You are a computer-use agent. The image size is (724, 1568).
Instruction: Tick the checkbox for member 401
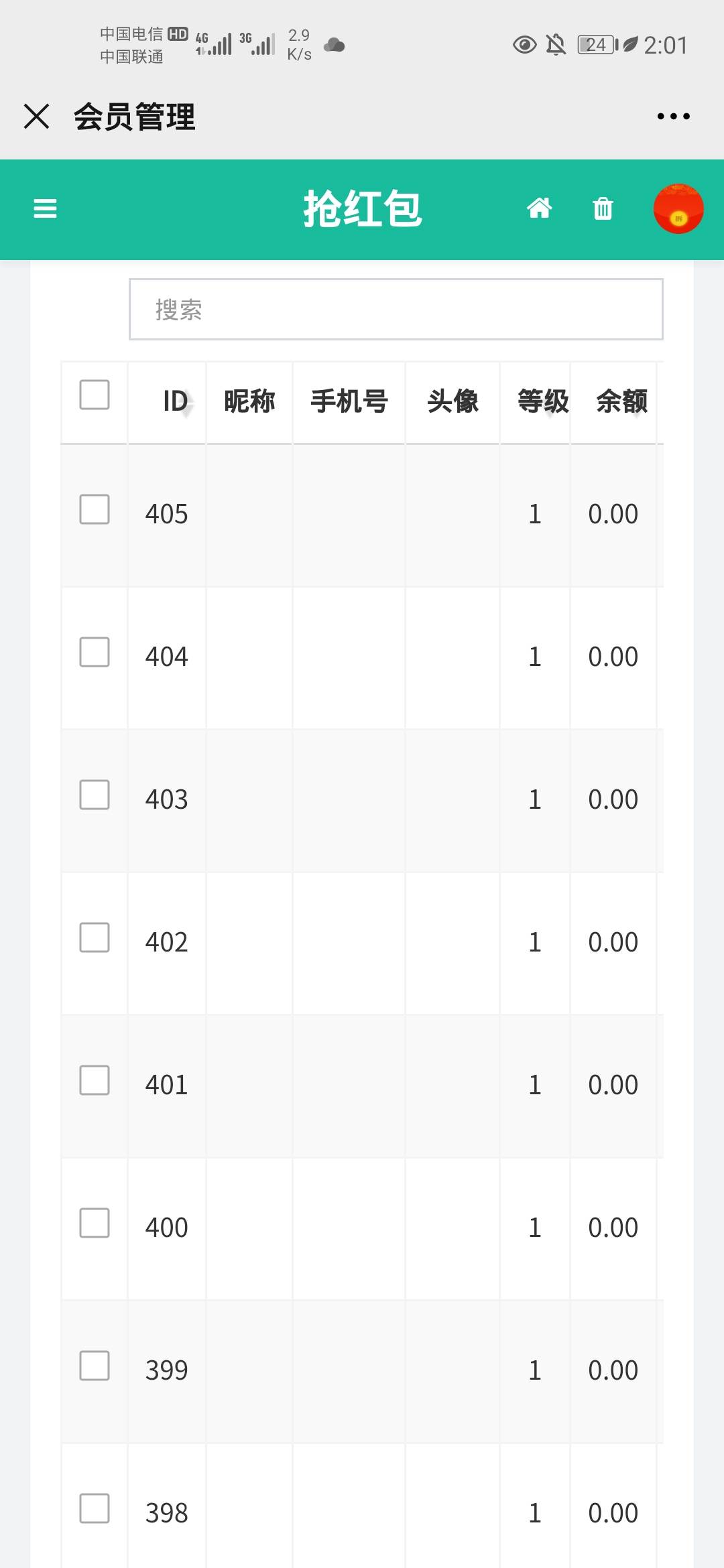pyautogui.click(x=95, y=1080)
